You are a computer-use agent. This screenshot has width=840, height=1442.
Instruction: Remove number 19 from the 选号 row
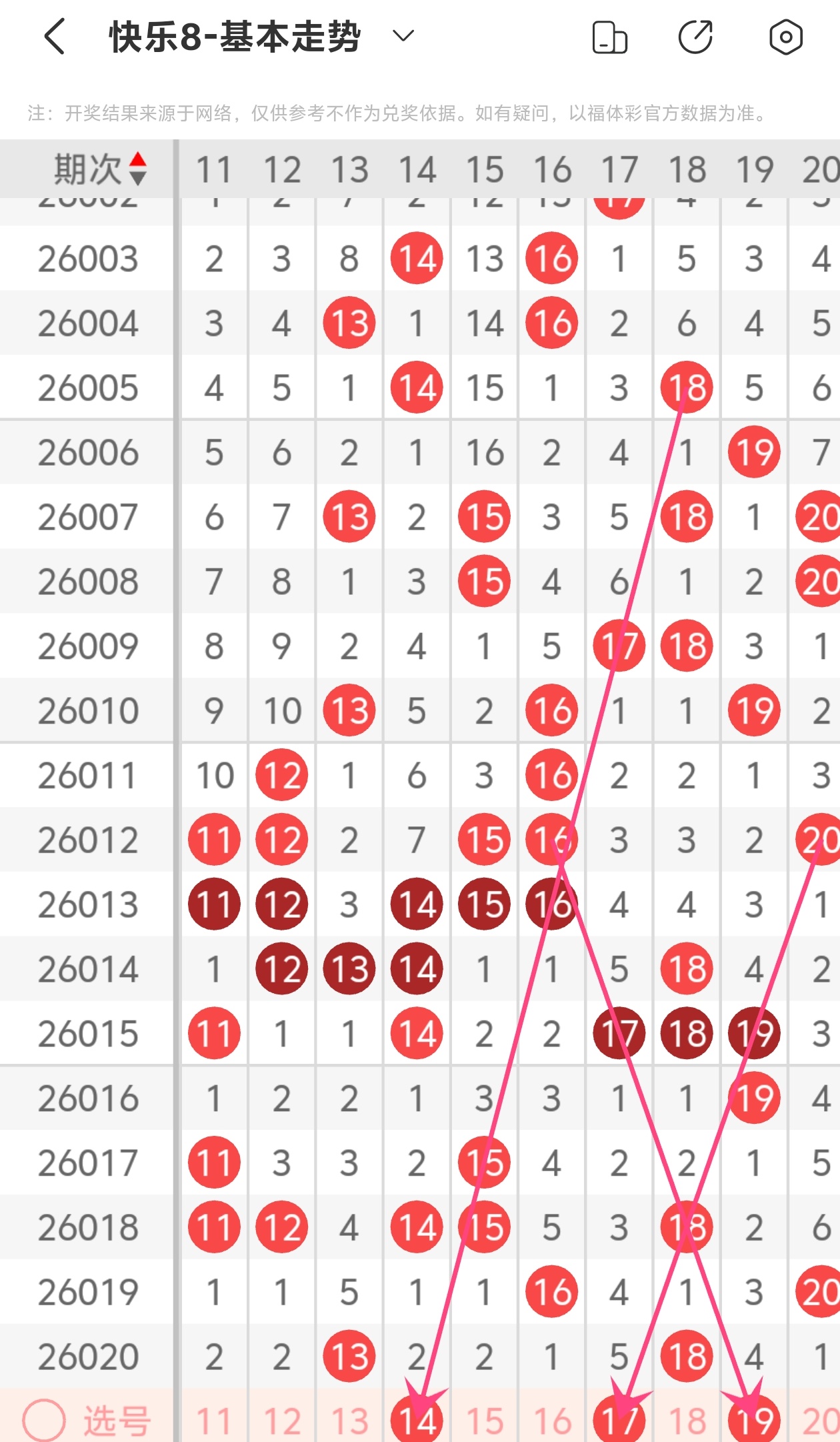point(754,1421)
